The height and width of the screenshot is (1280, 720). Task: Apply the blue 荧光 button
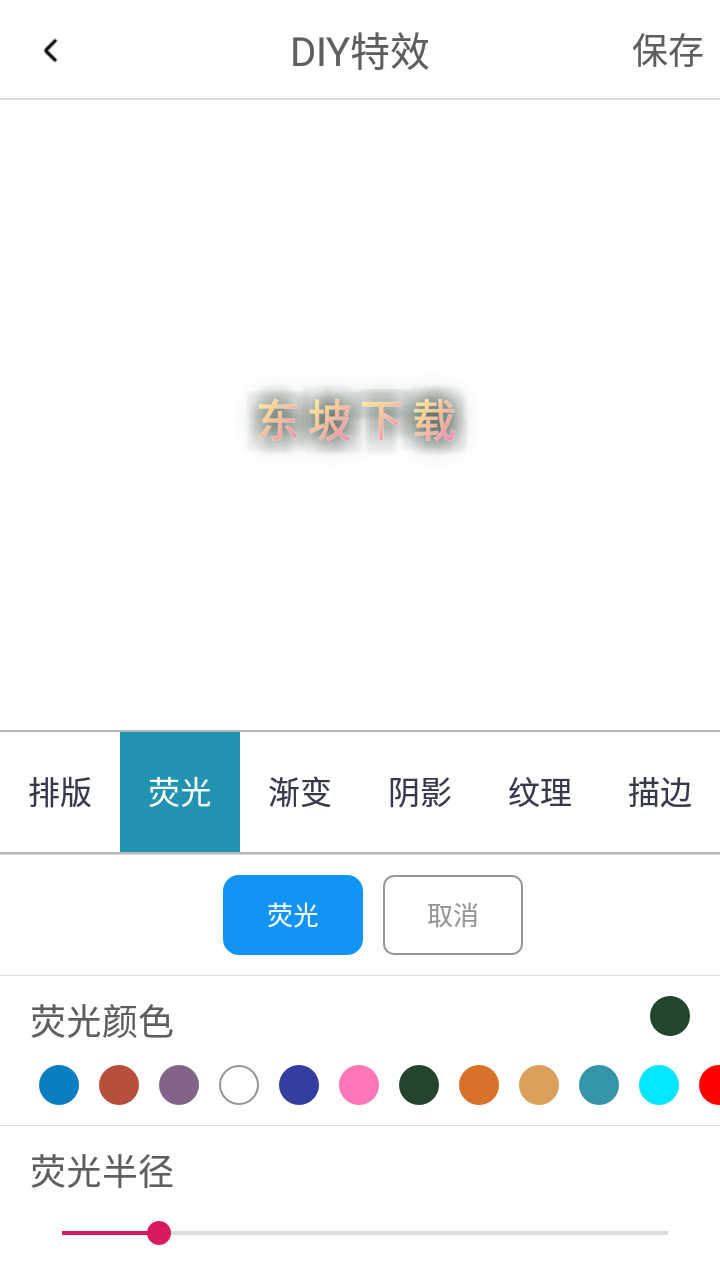(293, 915)
